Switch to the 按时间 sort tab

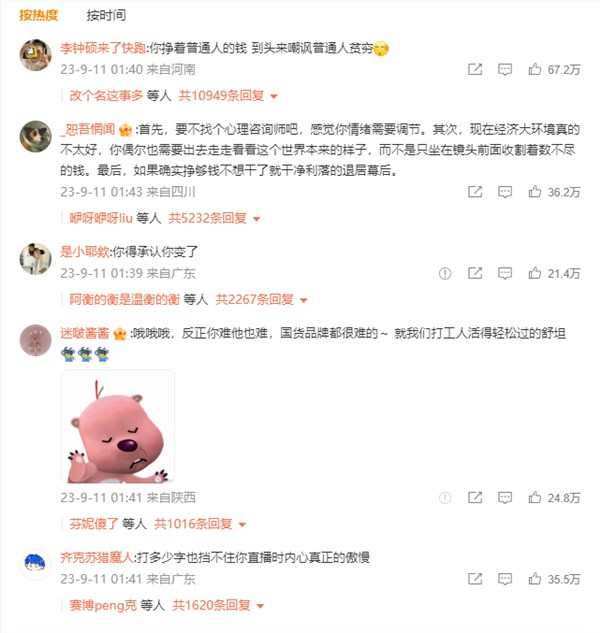pyautogui.click(x=106, y=15)
